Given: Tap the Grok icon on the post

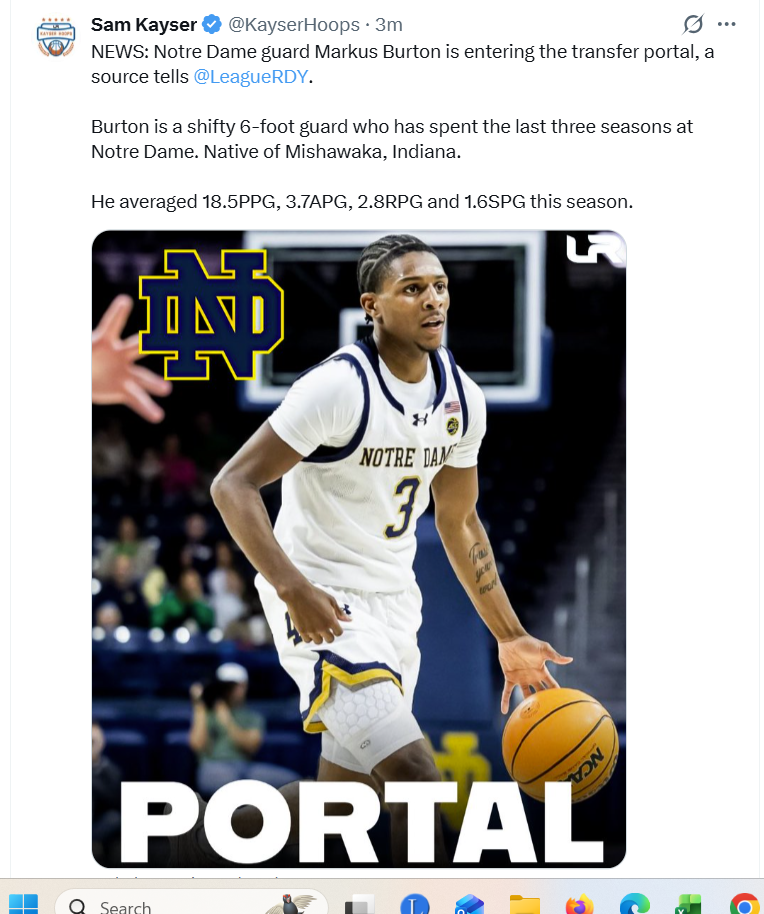Looking at the screenshot, I should (692, 24).
